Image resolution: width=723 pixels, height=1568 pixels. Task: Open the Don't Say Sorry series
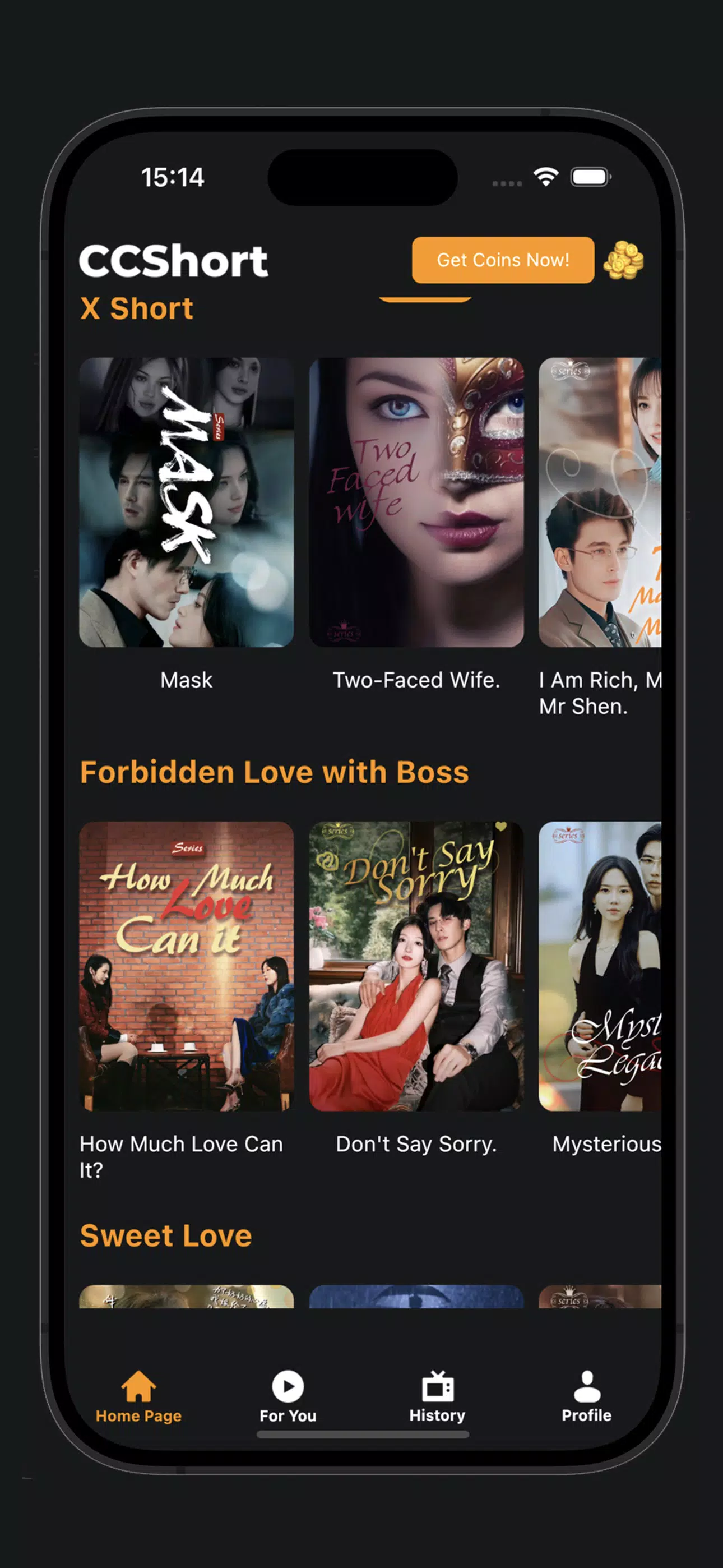coord(416,966)
